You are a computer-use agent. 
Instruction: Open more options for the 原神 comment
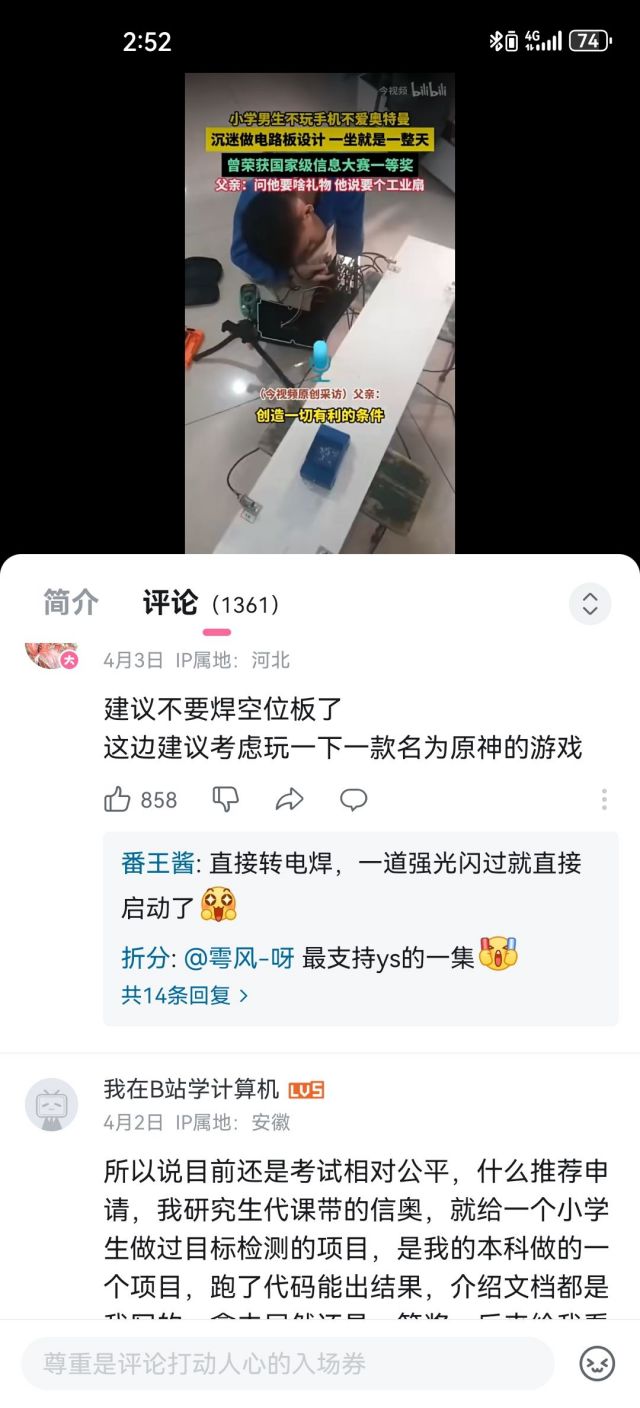[x=604, y=799]
